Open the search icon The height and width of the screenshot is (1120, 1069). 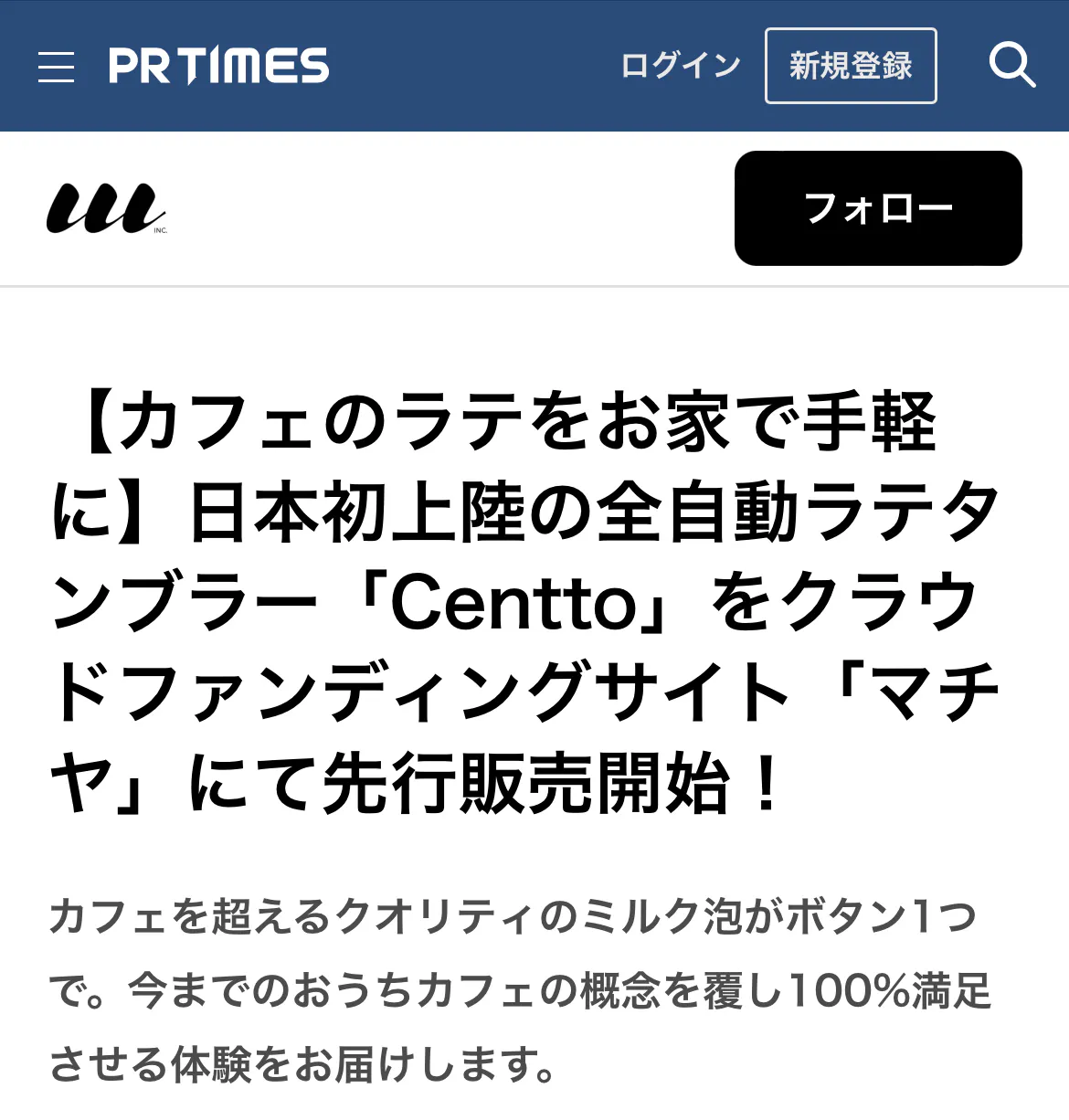(x=1011, y=66)
